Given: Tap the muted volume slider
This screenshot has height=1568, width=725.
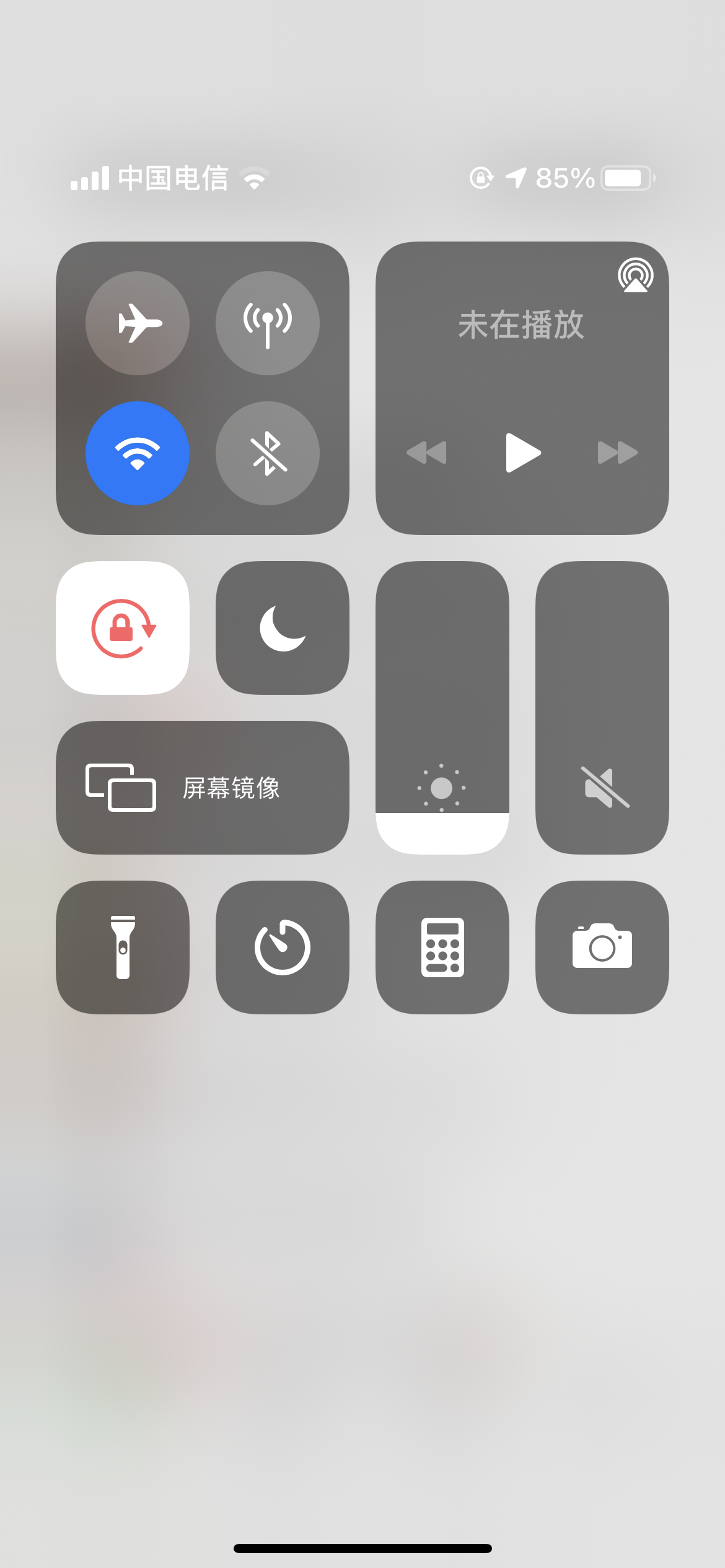Looking at the screenshot, I should (x=602, y=708).
